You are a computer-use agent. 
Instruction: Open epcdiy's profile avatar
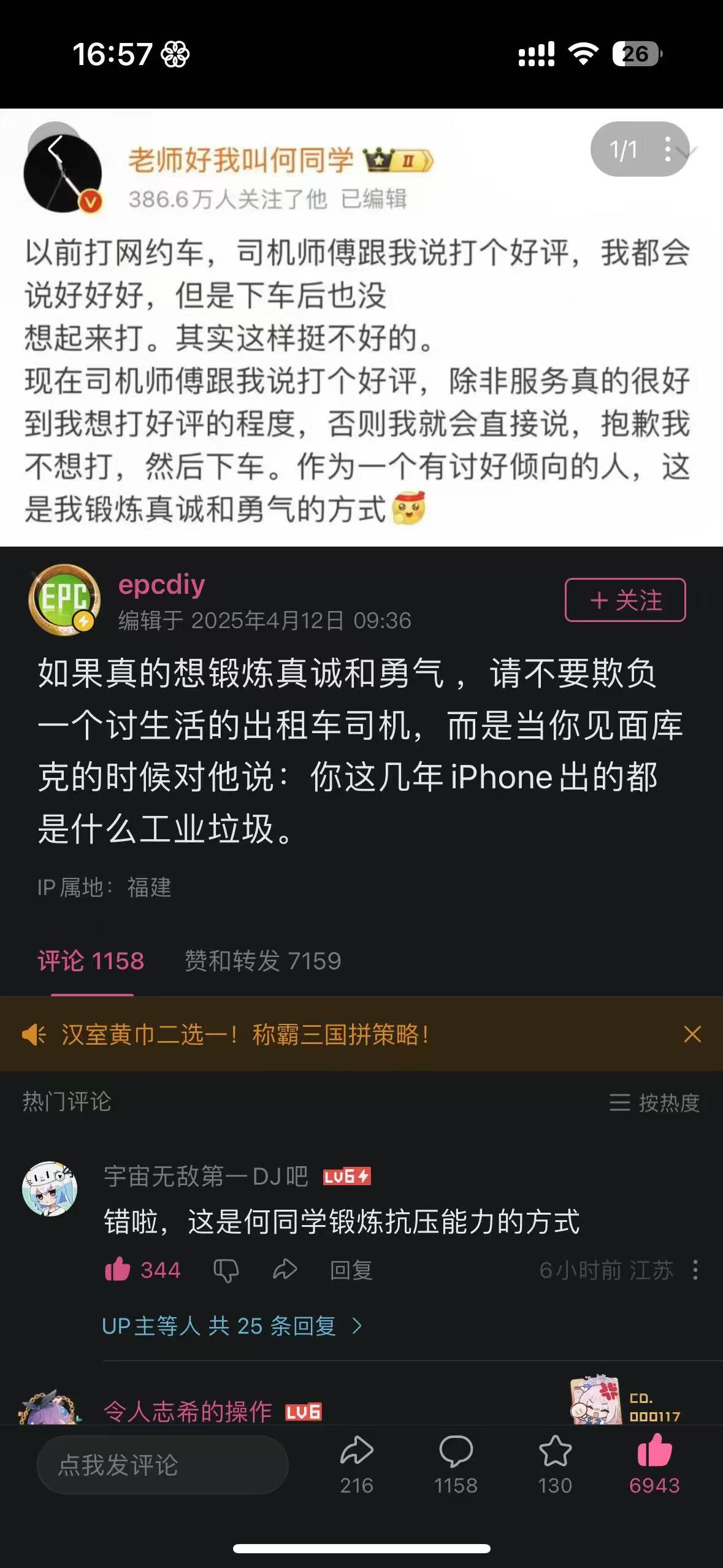[64, 599]
